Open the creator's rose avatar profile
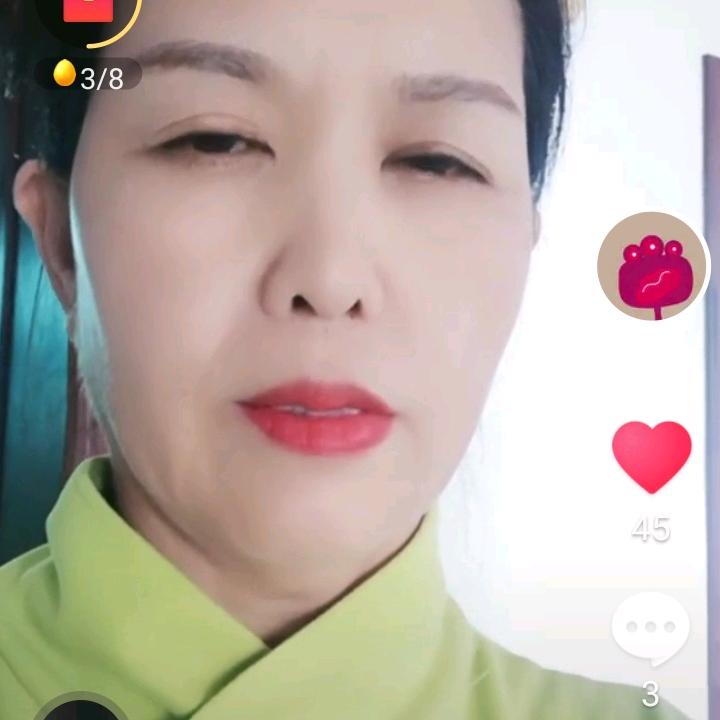The width and height of the screenshot is (720, 720). point(652,266)
